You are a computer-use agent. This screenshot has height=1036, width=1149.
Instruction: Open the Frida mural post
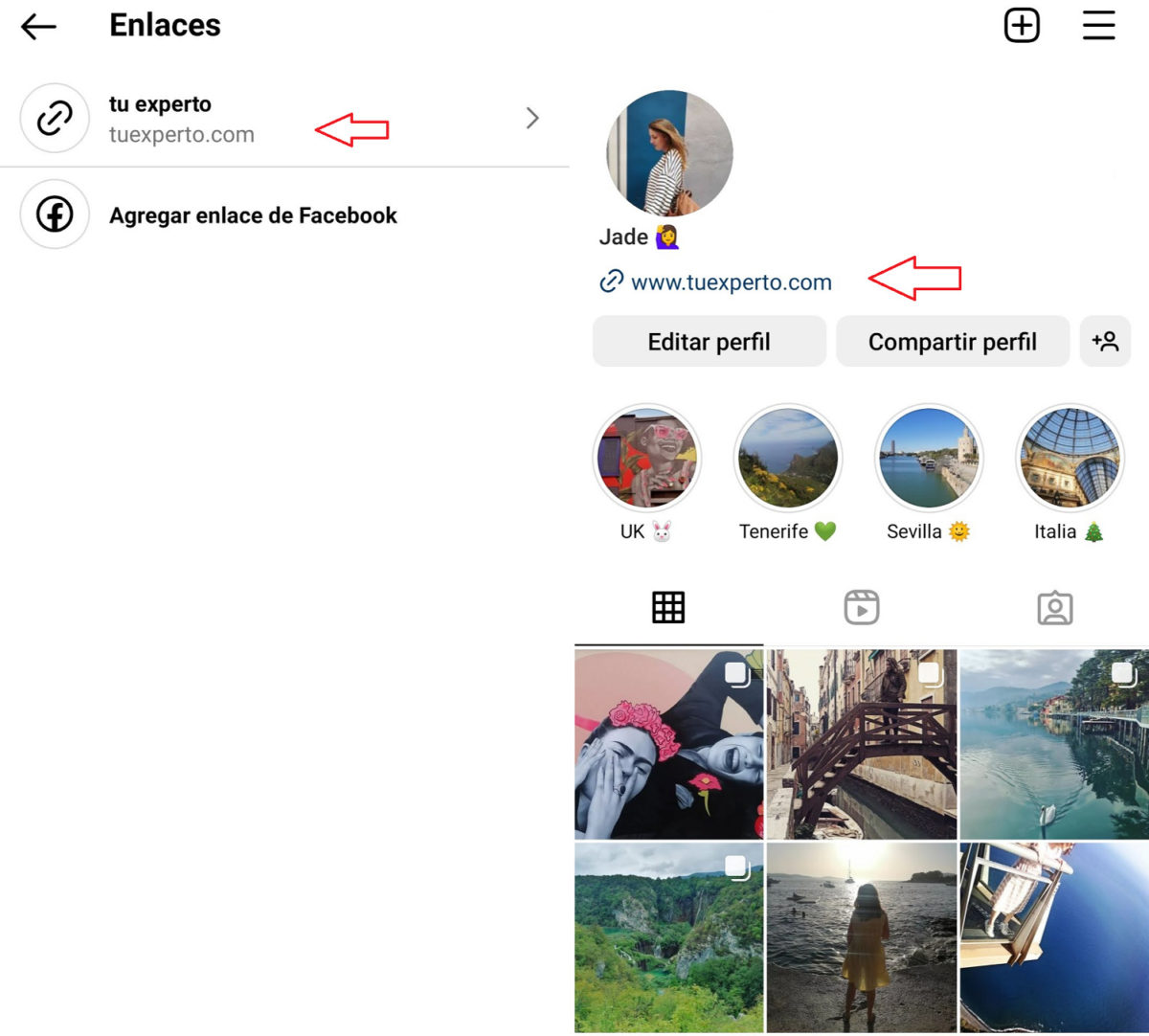(668, 744)
